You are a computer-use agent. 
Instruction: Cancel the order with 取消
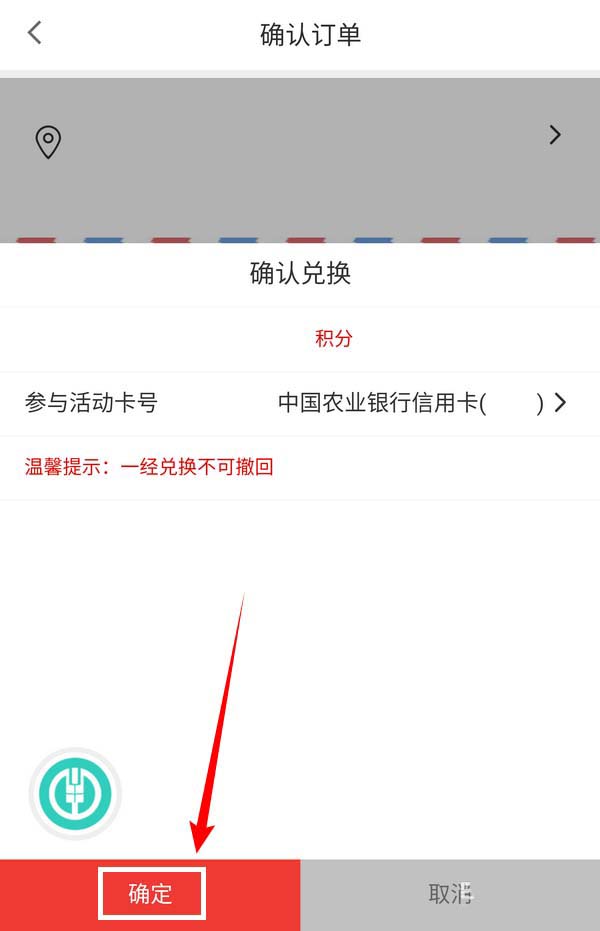pos(450,893)
